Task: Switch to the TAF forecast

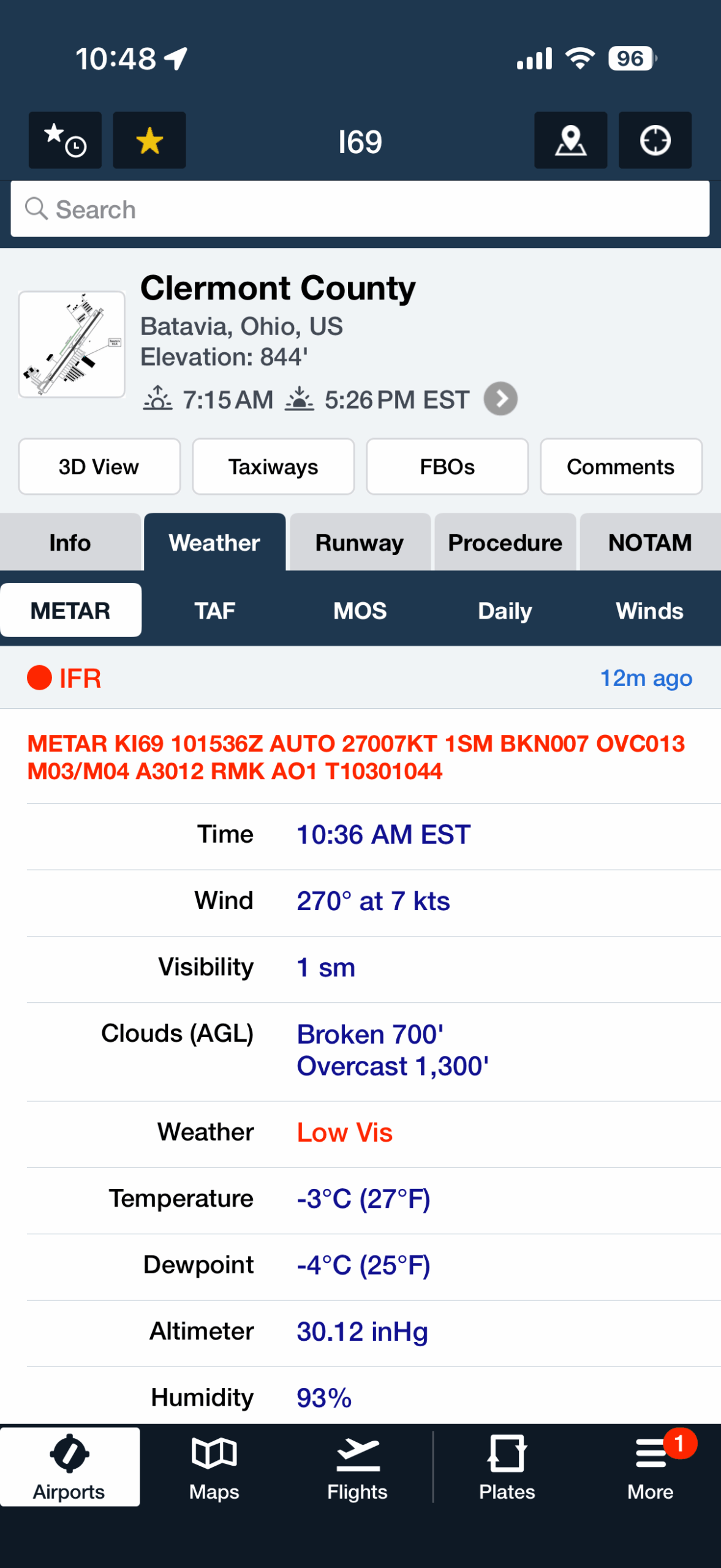Action: (215, 611)
